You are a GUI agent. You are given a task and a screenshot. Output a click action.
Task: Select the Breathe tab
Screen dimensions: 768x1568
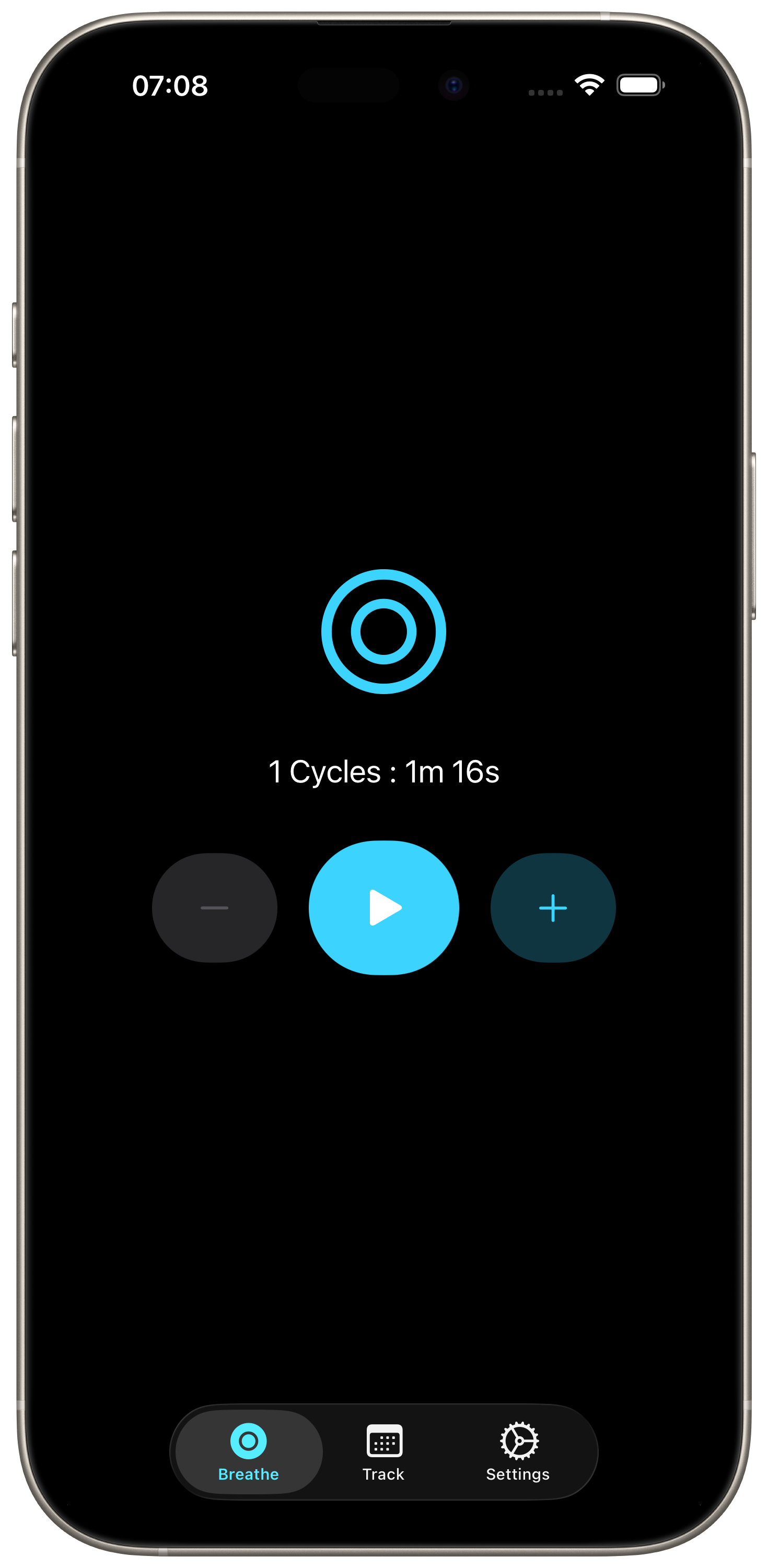tap(248, 1452)
